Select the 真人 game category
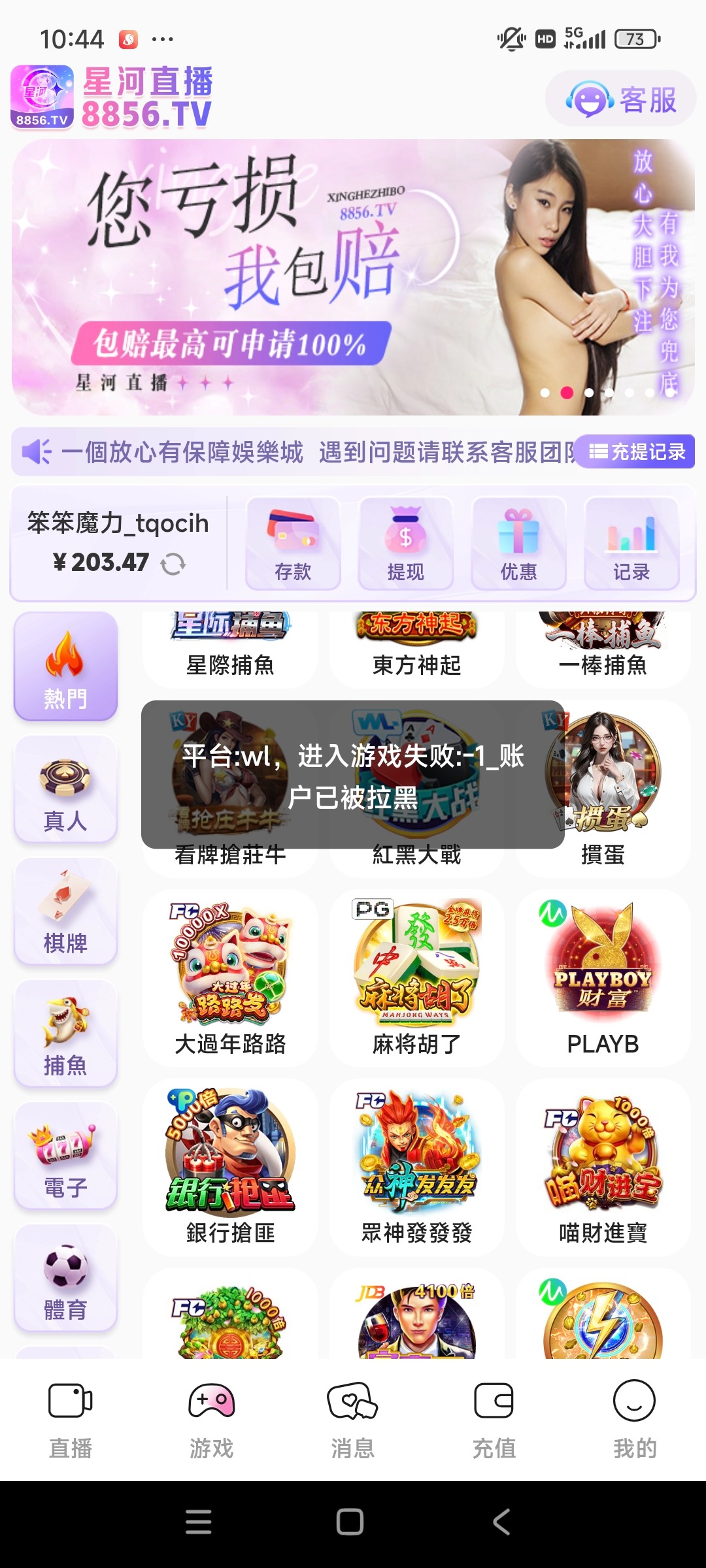 tap(65, 789)
